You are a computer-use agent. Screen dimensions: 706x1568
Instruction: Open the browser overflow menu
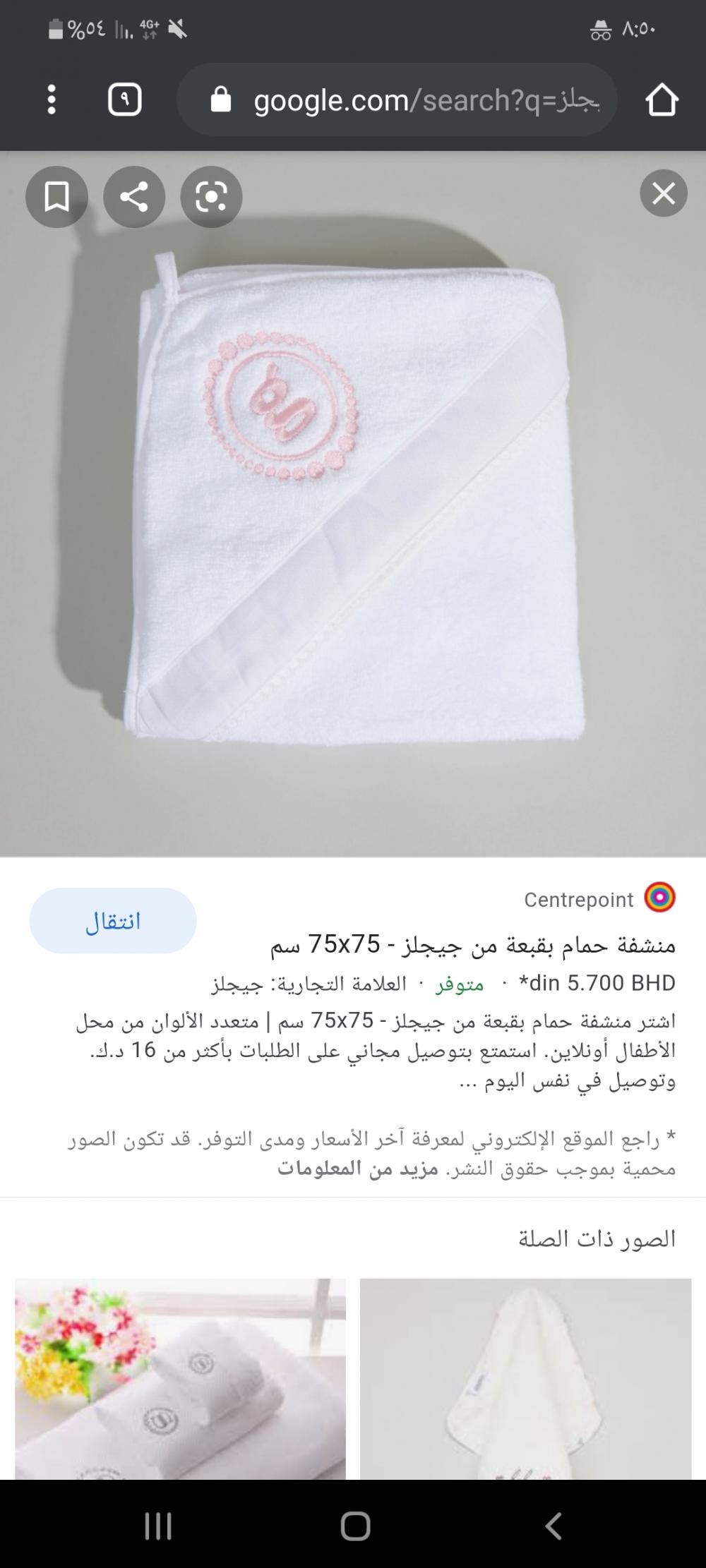tap(52, 99)
